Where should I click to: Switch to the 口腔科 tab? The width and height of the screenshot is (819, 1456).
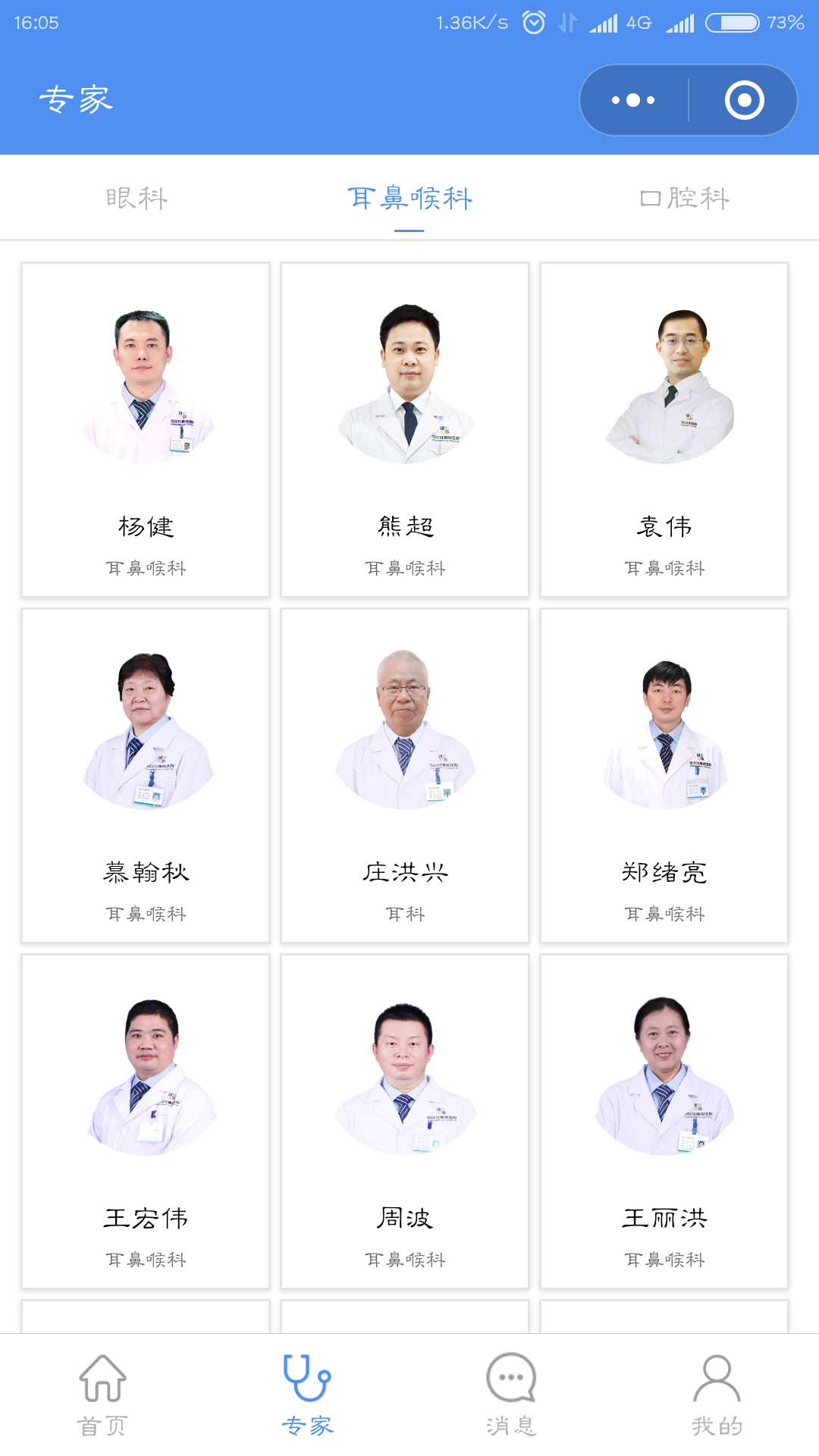point(684,199)
